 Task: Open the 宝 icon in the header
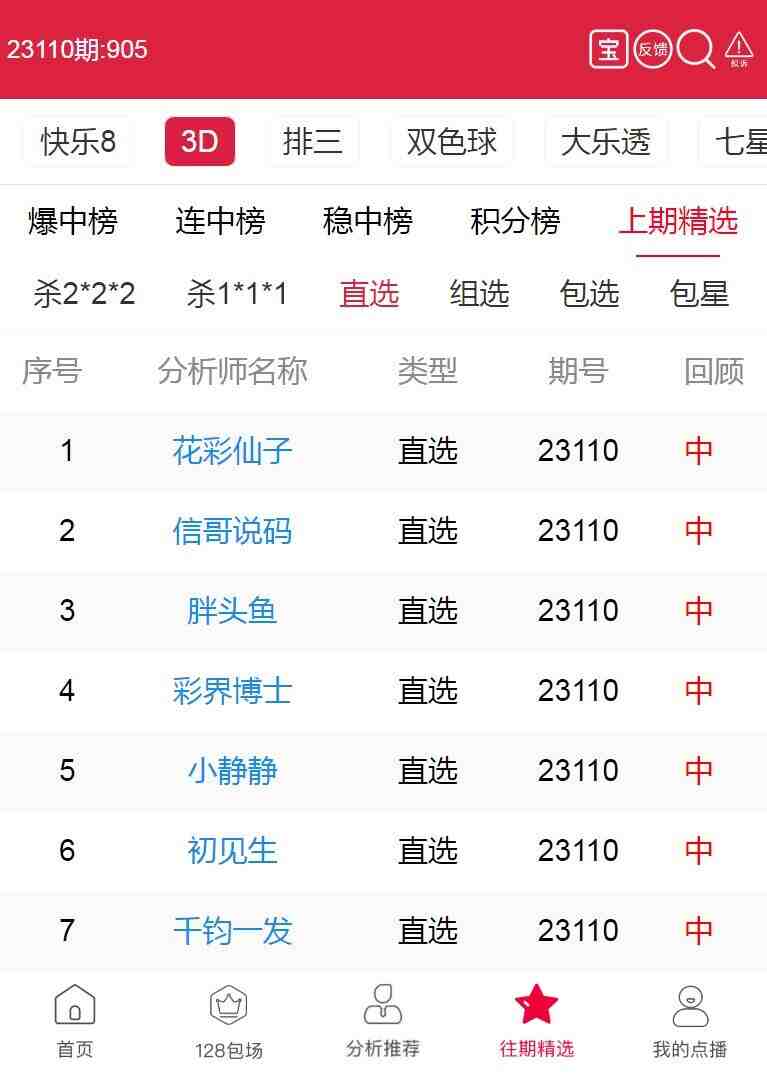click(608, 49)
